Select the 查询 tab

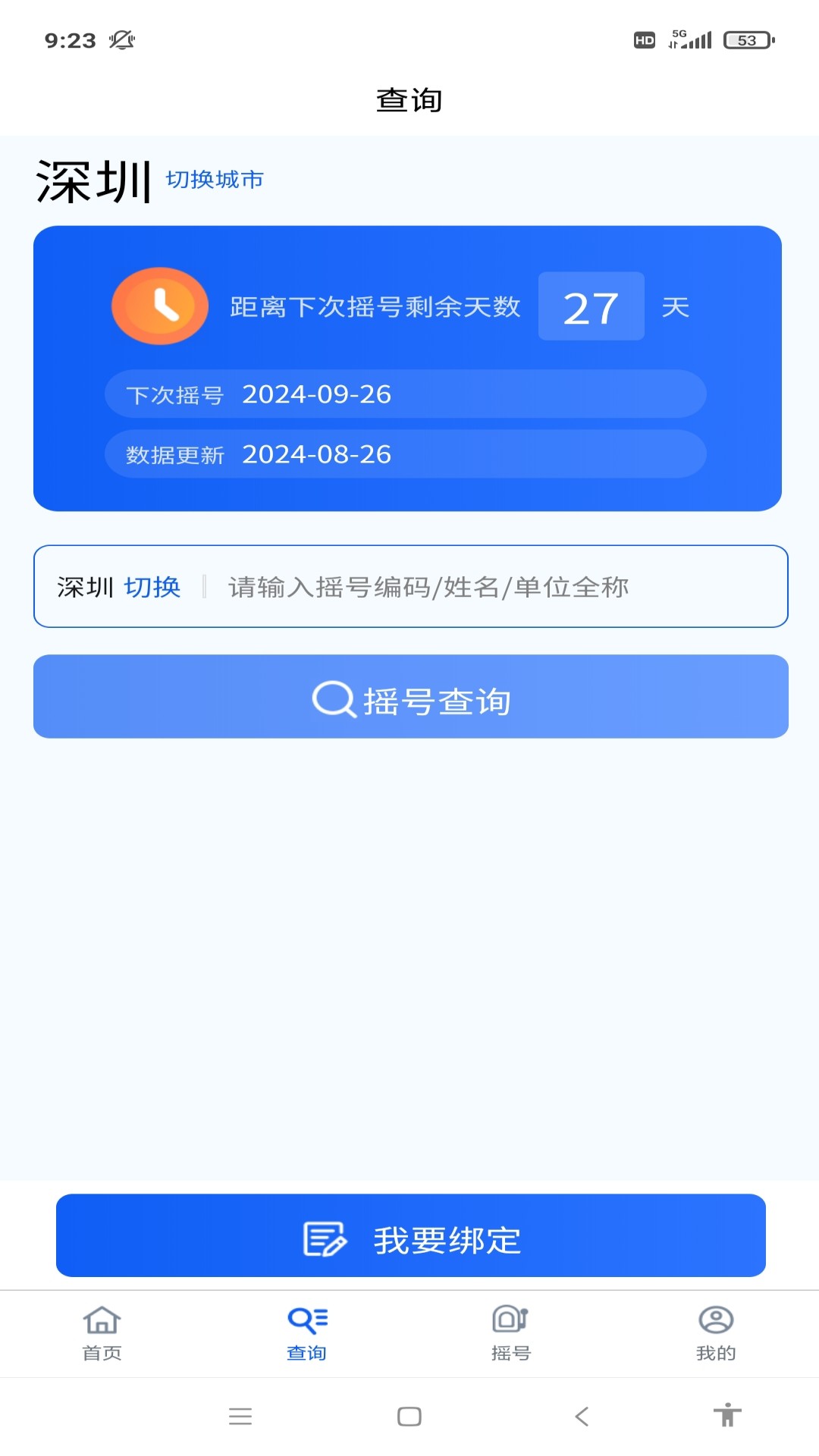click(x=307, y=1334)
